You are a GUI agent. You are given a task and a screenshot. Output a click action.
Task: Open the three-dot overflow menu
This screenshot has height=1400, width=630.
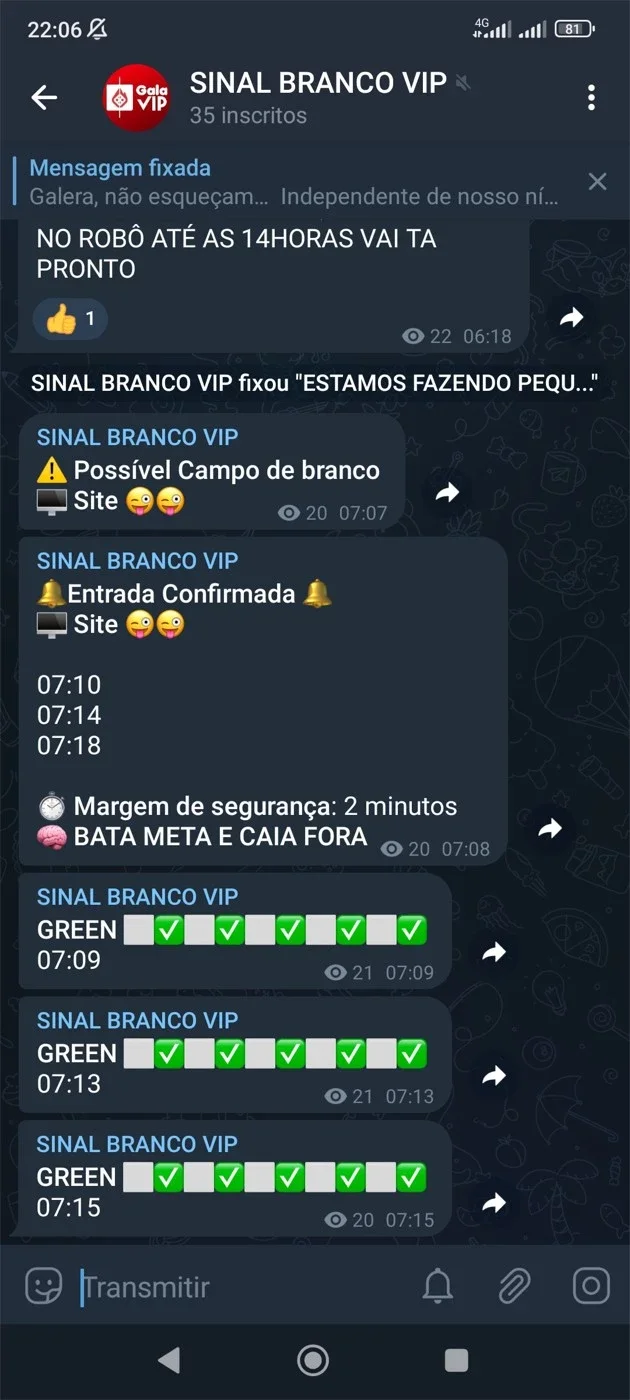coord(592,97)
